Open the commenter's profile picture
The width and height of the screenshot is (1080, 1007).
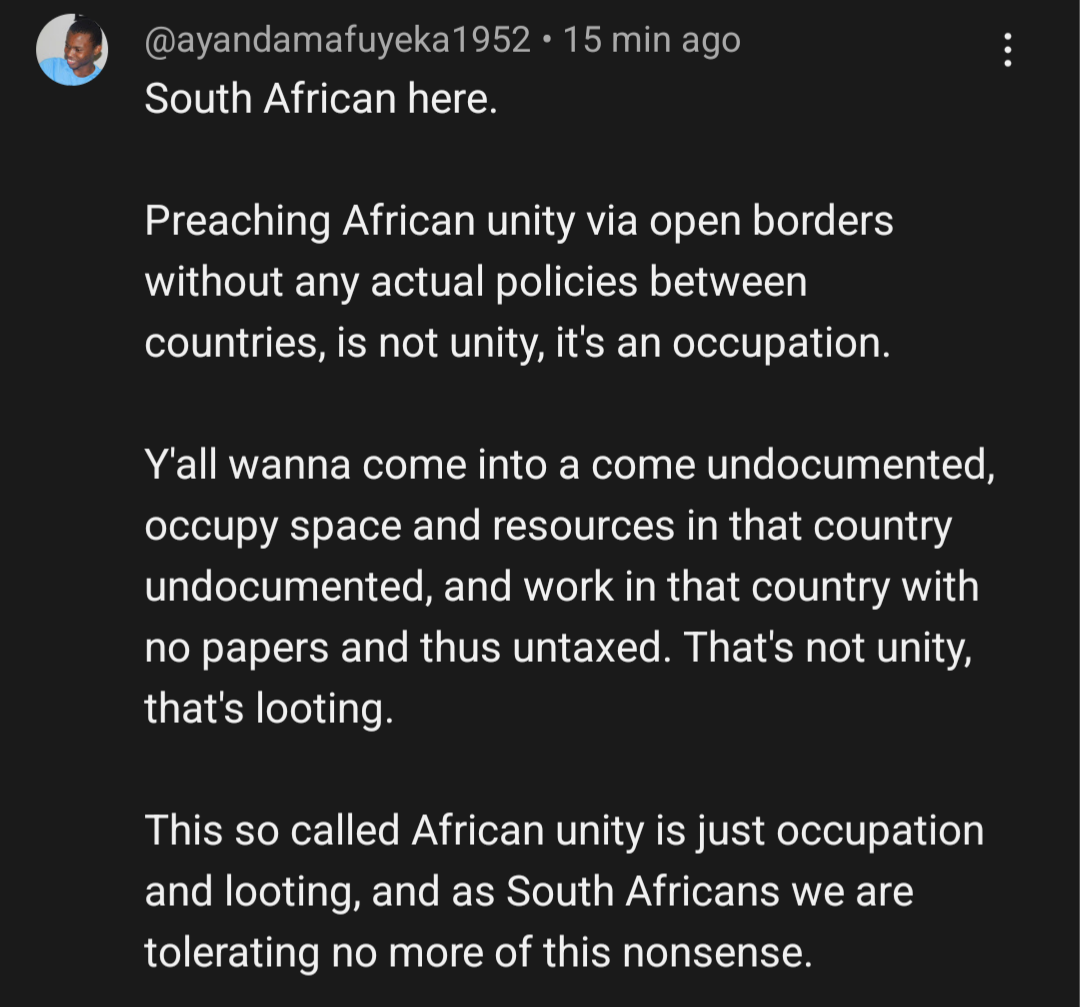point(72,51)
